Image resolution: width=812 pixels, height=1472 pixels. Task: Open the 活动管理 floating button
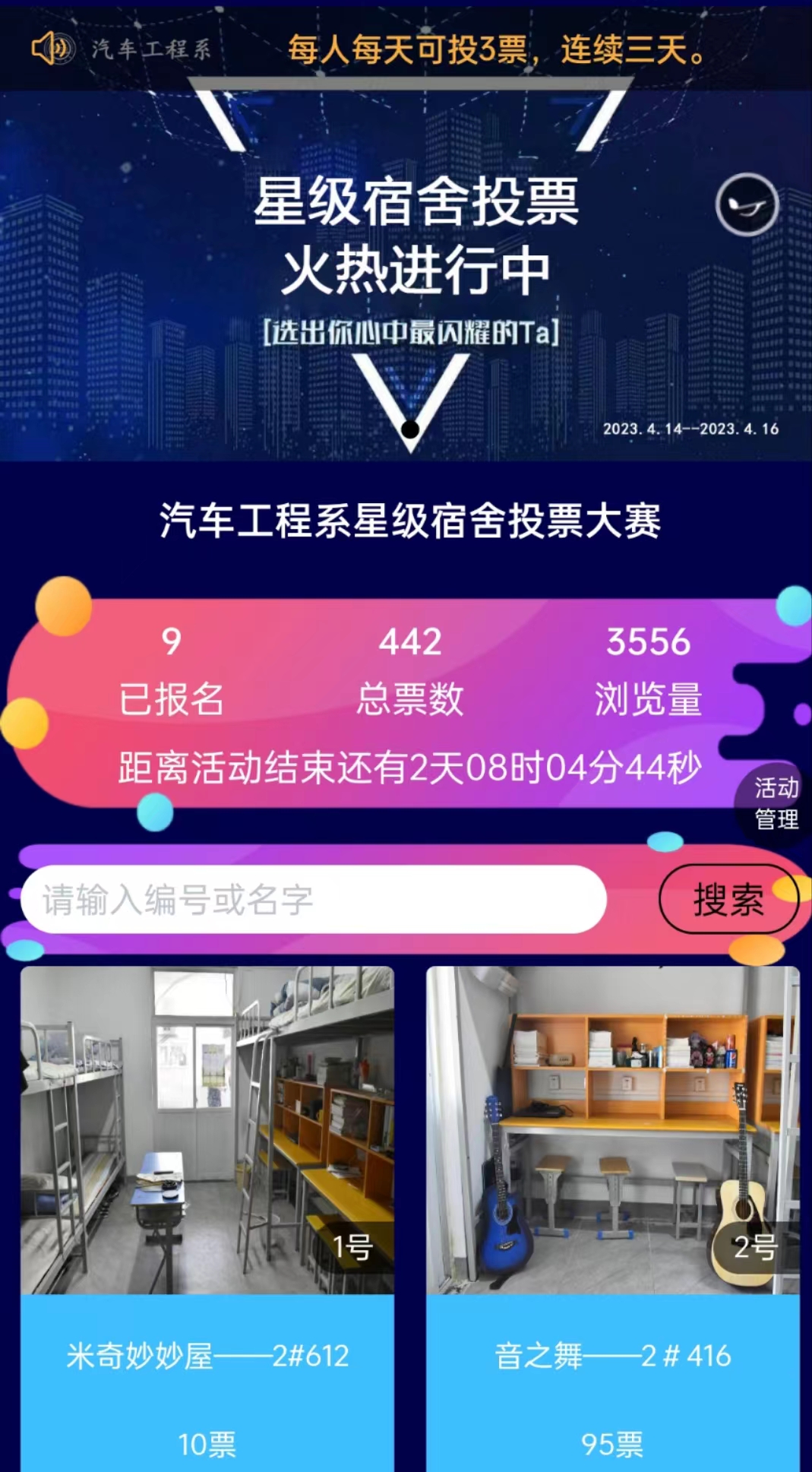pyautogui.click(x=775, y=803)
